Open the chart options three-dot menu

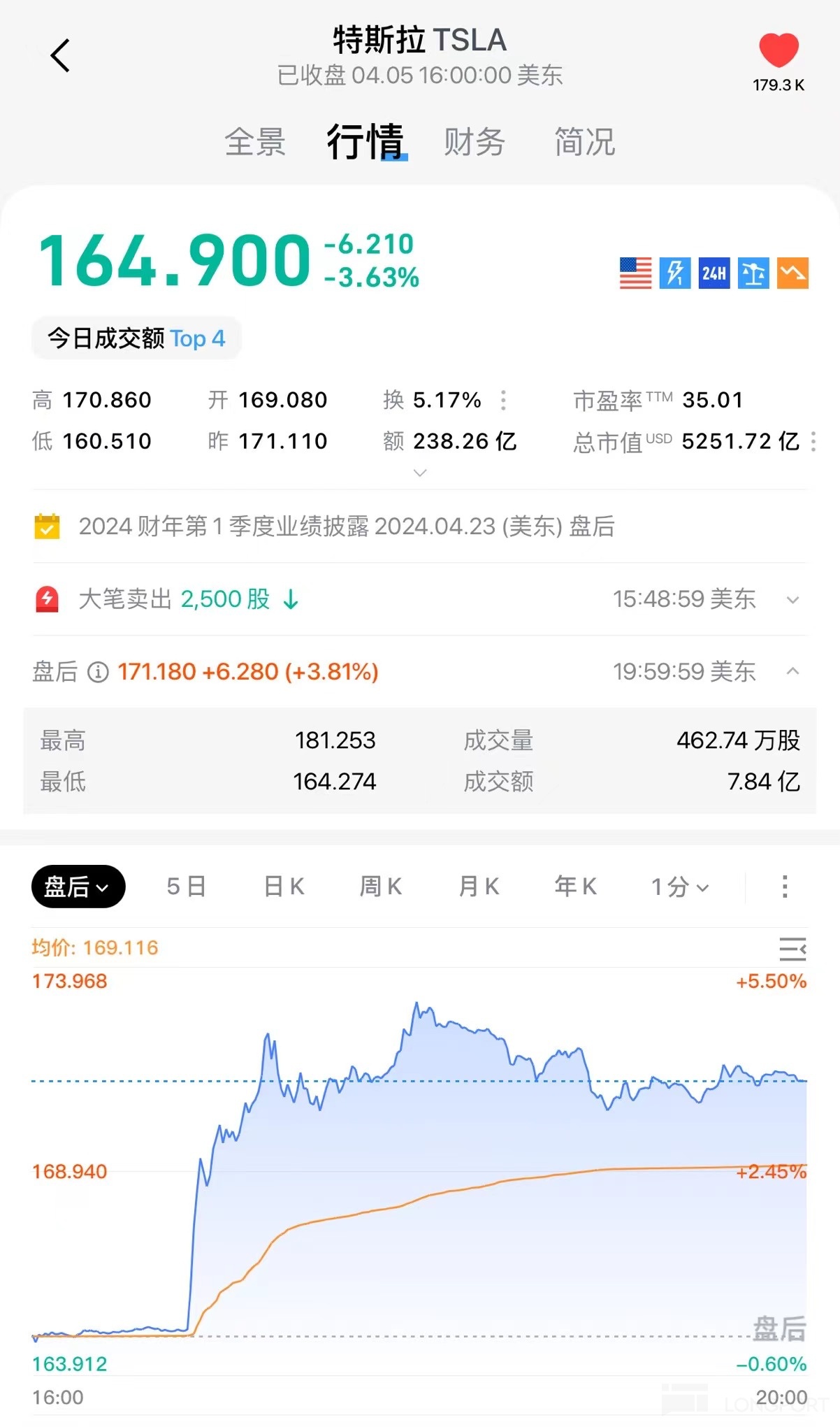[785, 887]
